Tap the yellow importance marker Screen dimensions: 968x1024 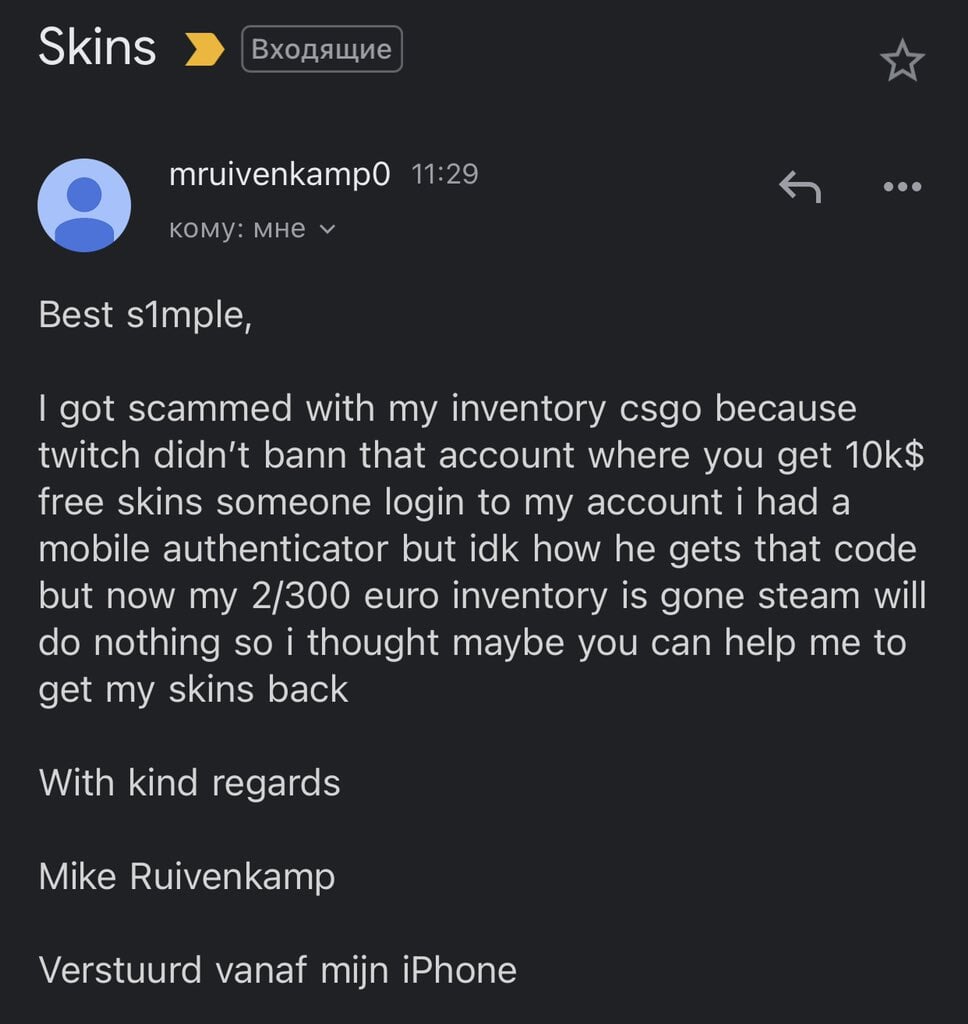205,49
